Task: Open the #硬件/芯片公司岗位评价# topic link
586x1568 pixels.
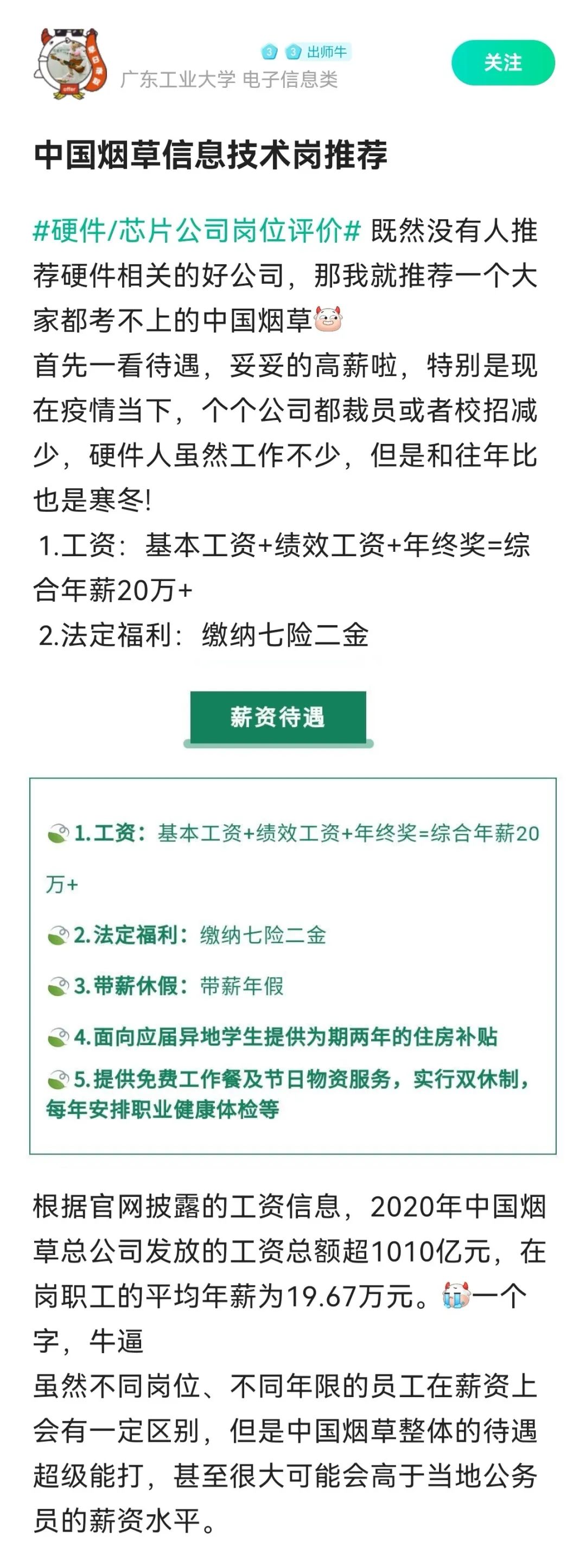Action: click(x=196, y=232)
